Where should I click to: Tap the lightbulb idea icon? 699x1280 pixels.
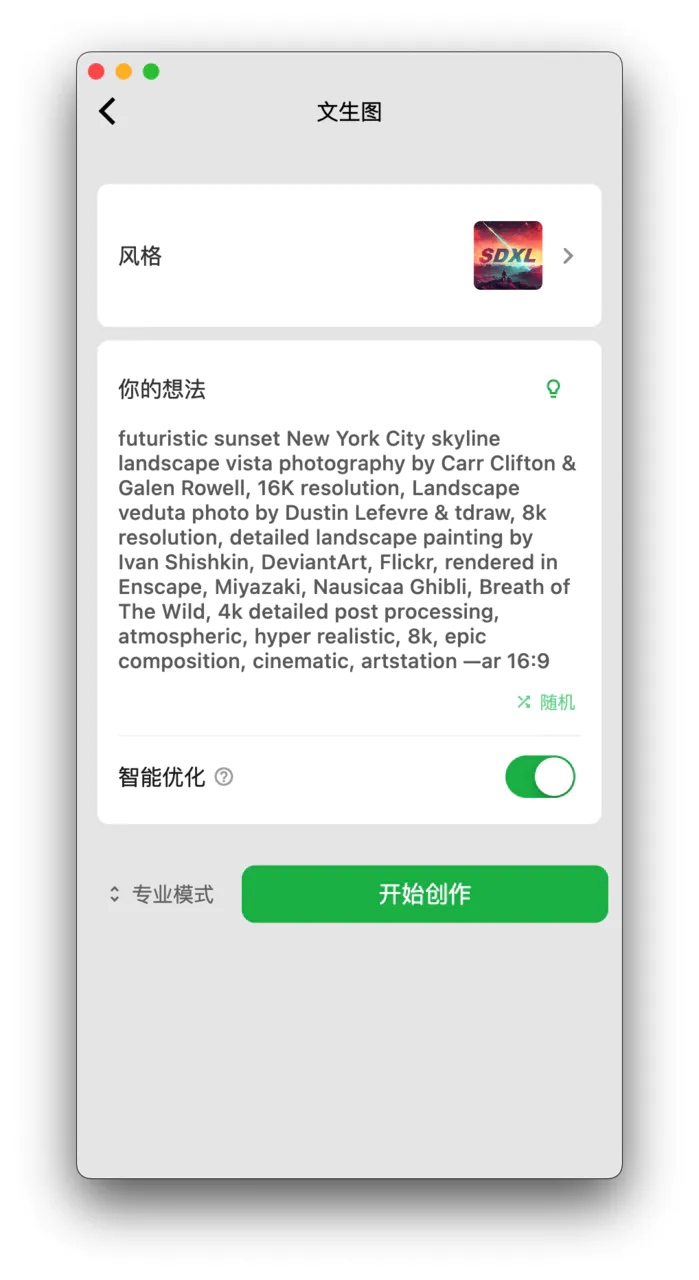[x=553, y=389]
